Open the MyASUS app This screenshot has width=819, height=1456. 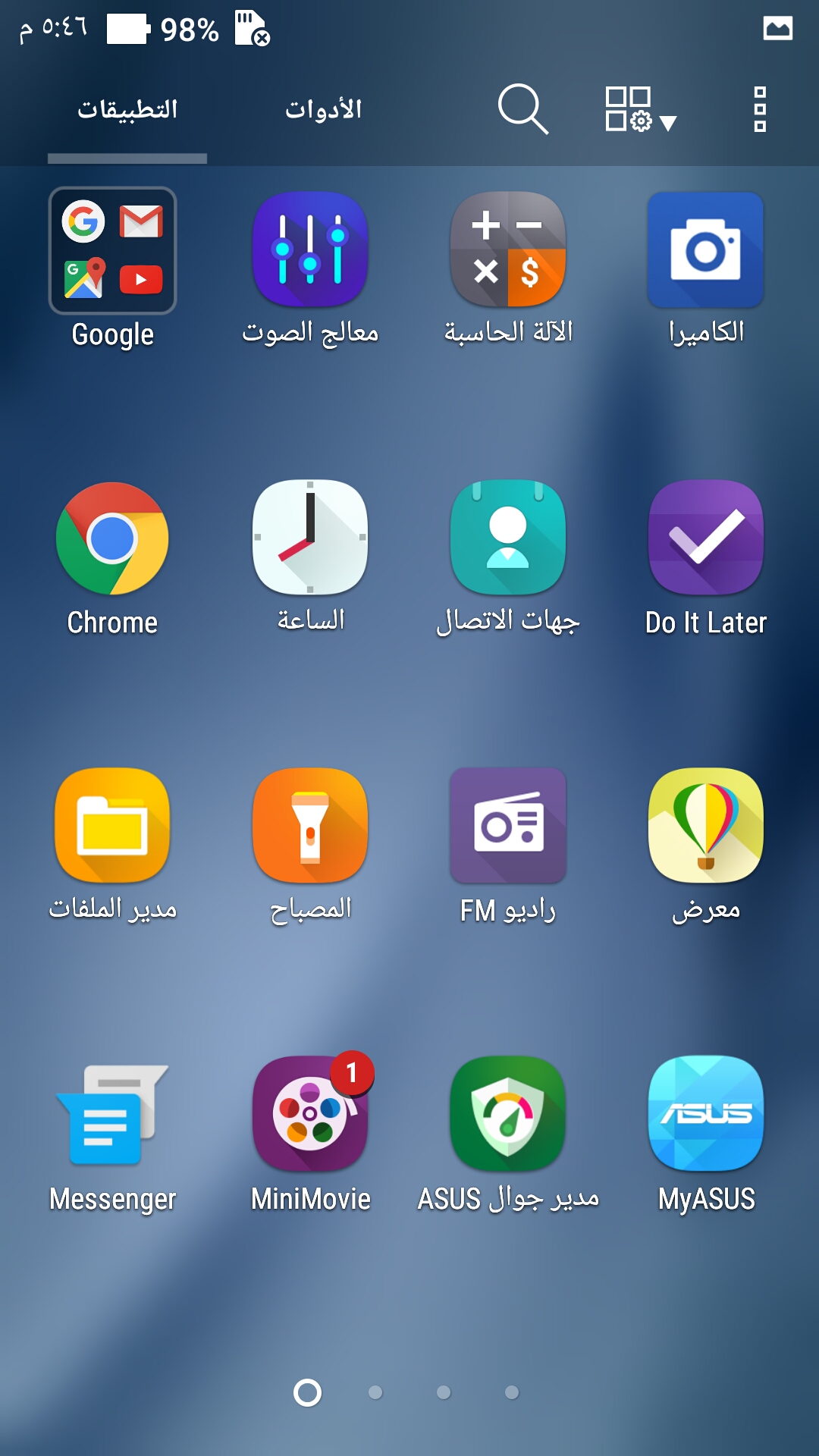point(706,1114)
